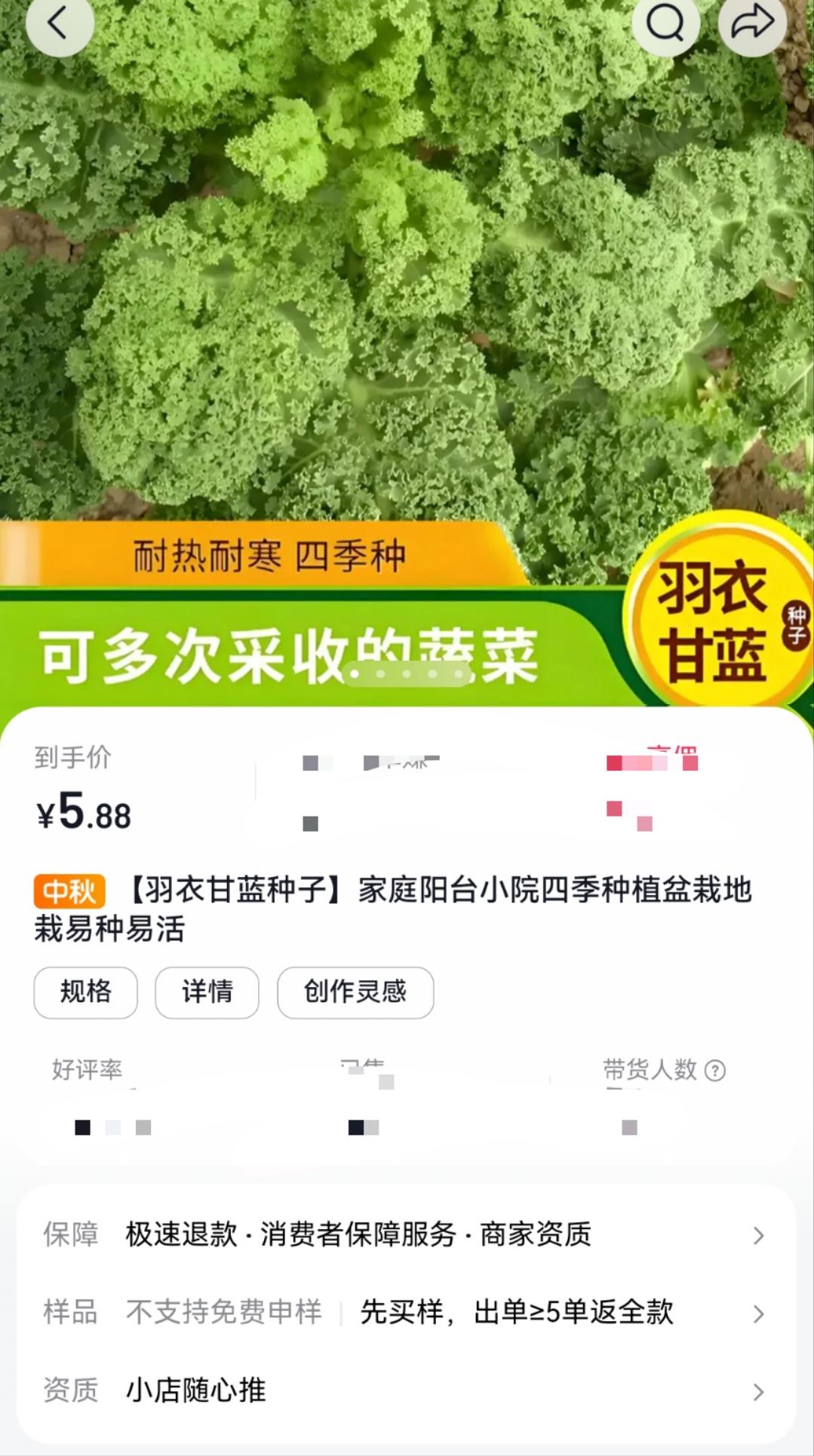Show help for 带货人数
The image size is (814, 1456).
(714, 1070)
